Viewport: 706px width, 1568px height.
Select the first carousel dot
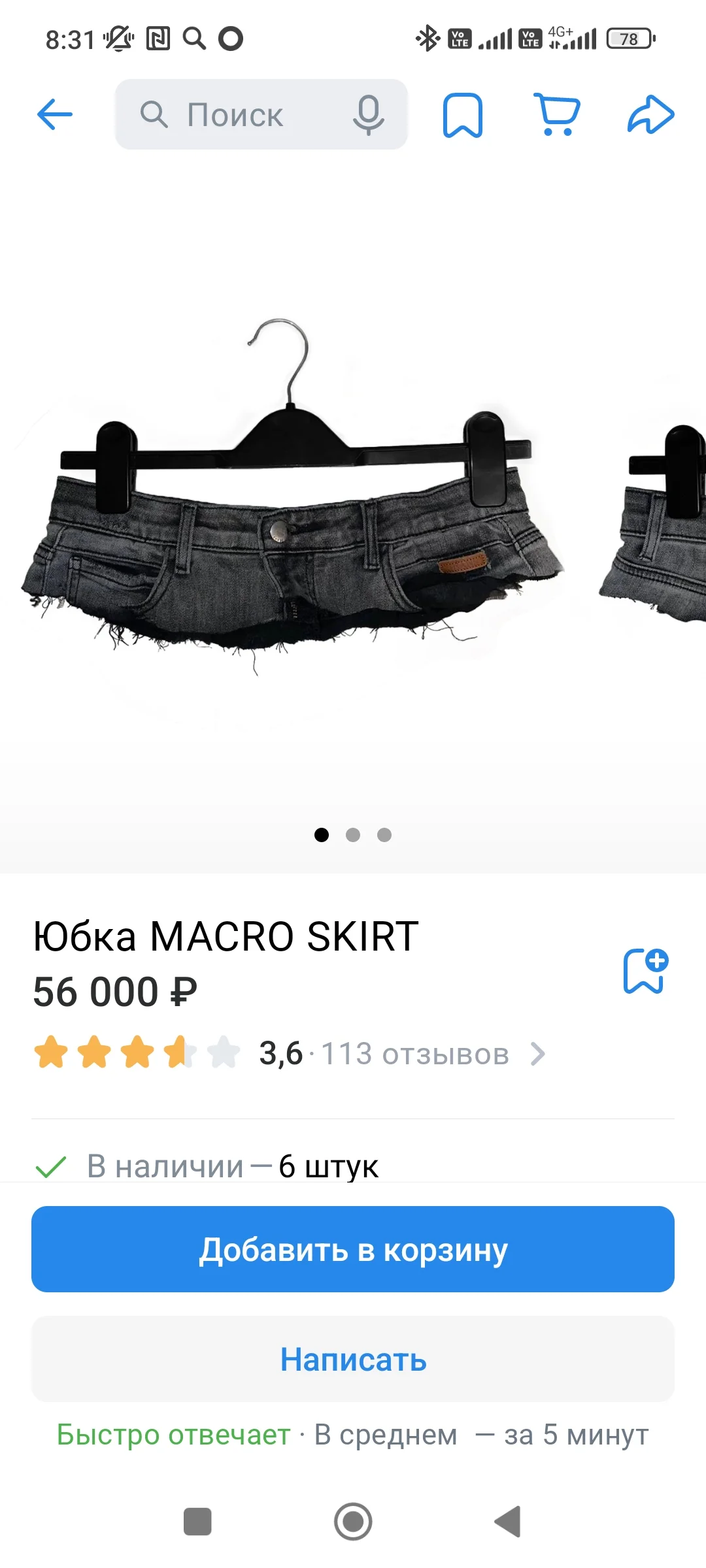tap(322, 835)
